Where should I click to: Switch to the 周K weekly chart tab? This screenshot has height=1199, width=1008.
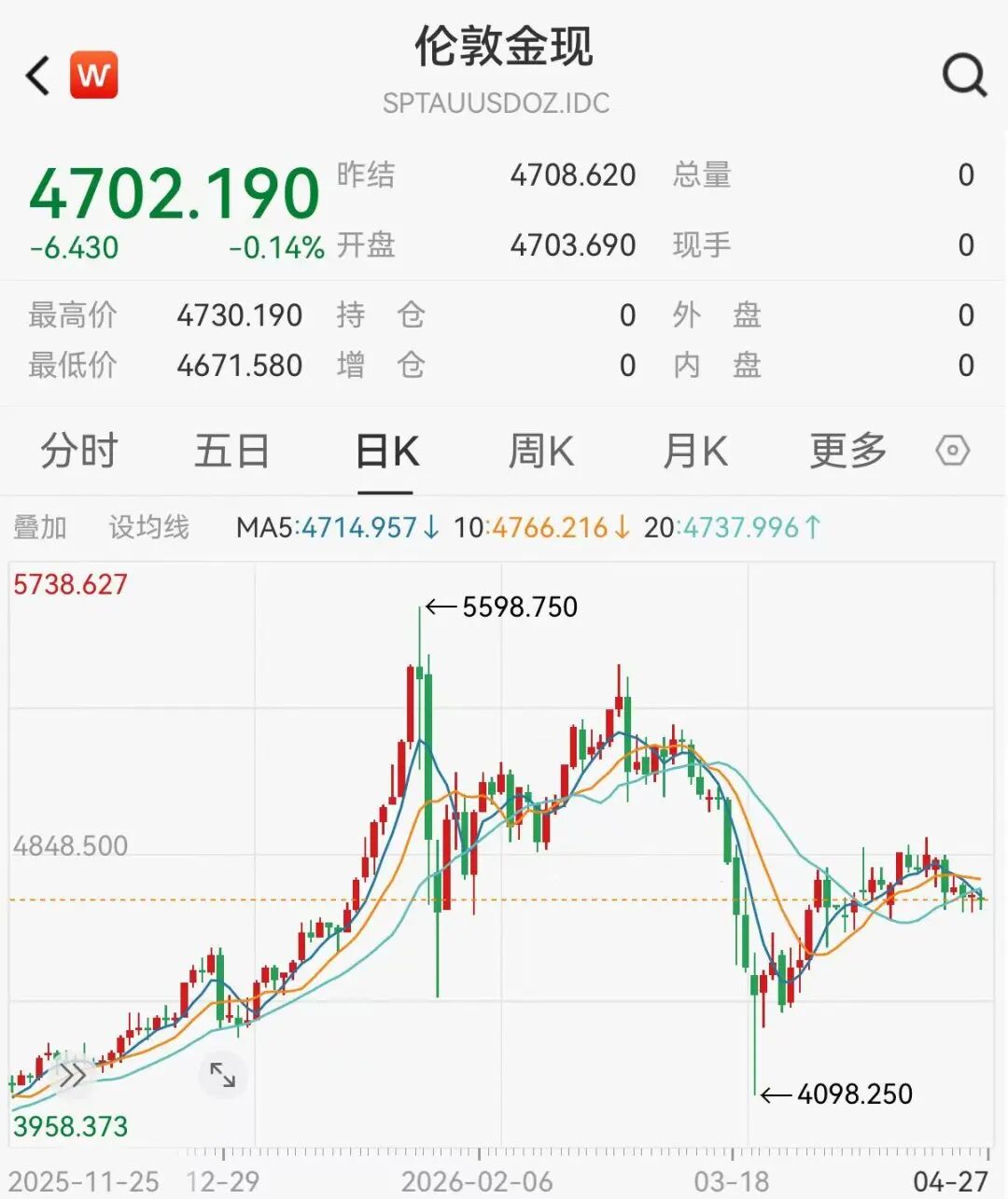[x=541, y=451]
